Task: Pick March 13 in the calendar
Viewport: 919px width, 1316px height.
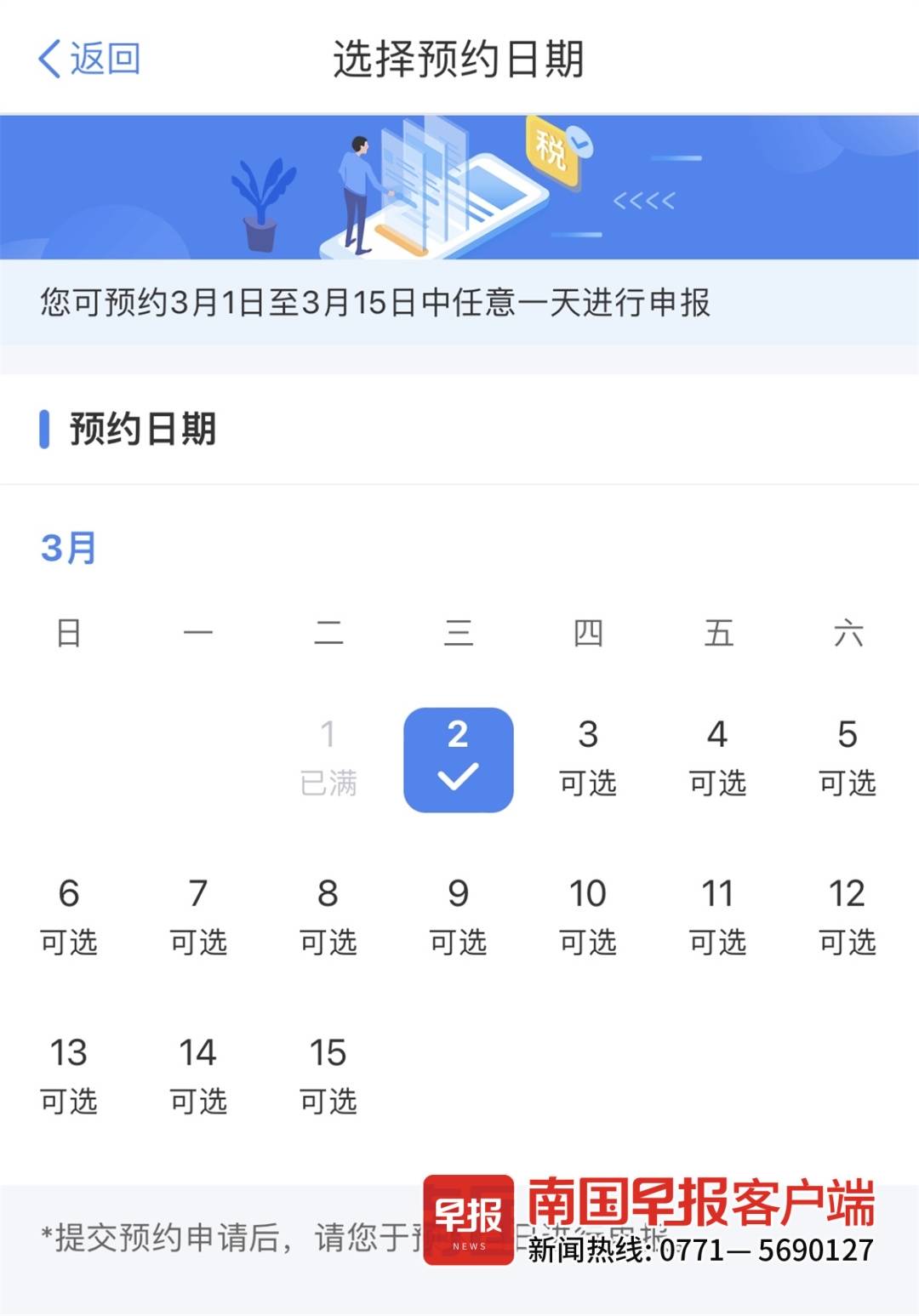Action: coord(69,1076)
